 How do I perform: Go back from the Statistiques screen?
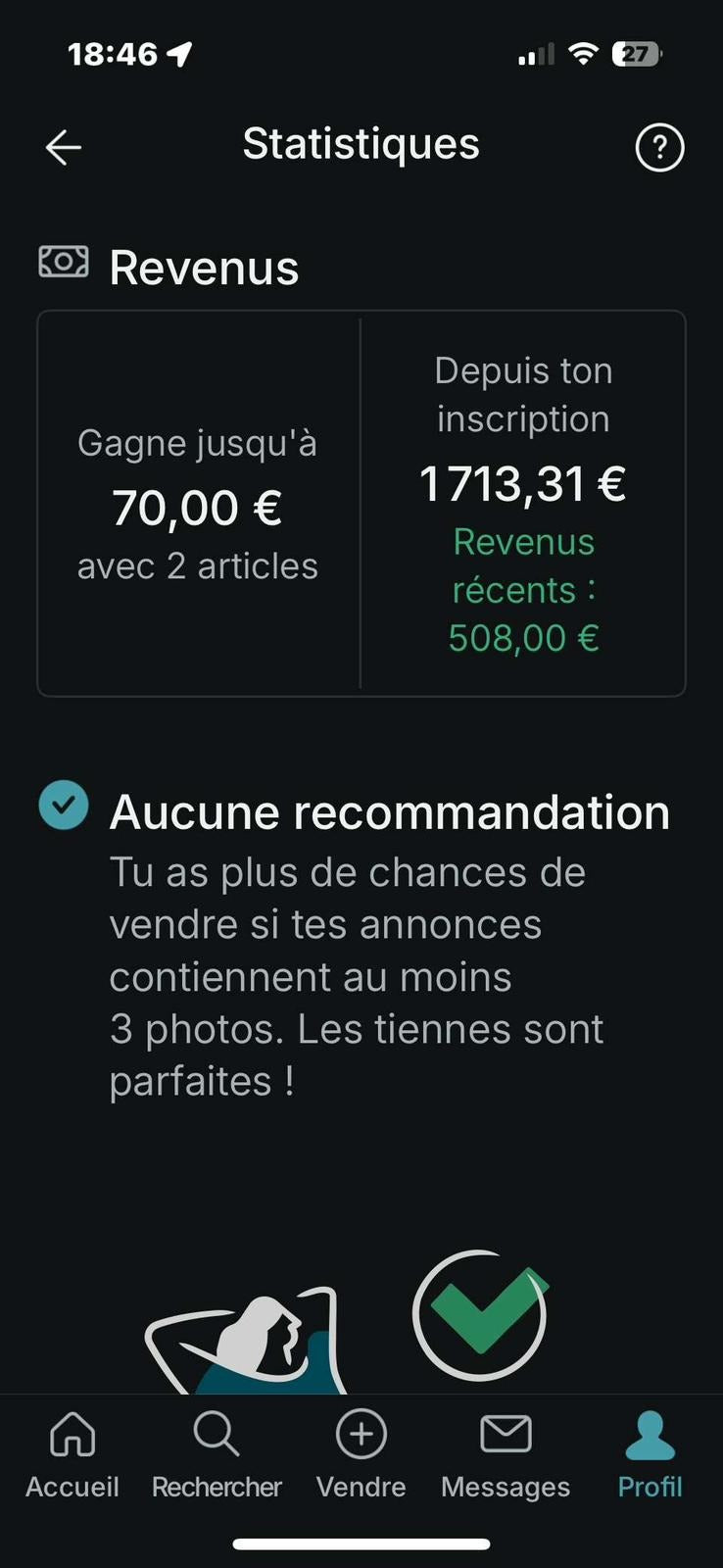[x=64, y=148]
